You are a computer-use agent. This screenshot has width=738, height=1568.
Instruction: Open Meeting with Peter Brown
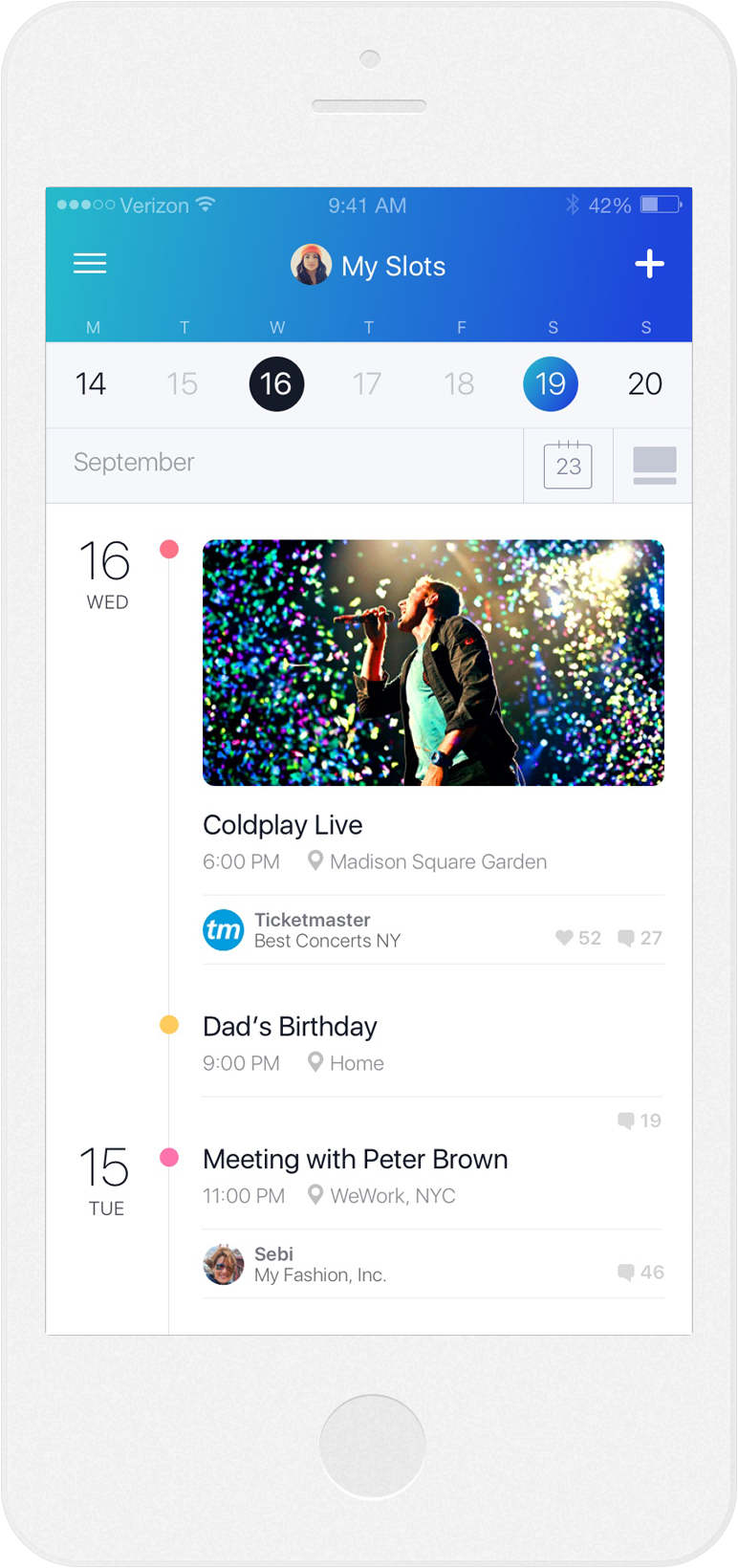click(356, 1160)
